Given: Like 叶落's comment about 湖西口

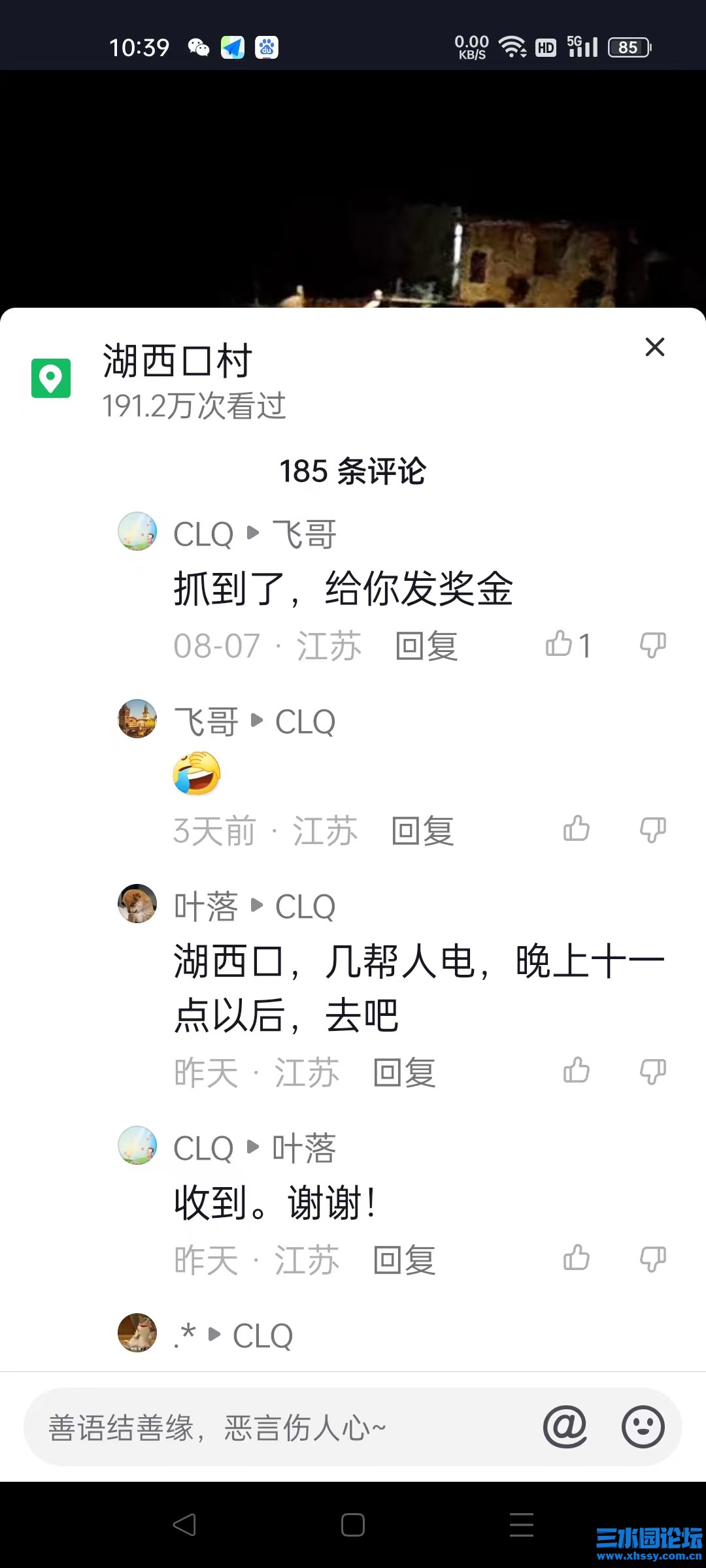Looking at the screenshot, I should pos(577,1071).
